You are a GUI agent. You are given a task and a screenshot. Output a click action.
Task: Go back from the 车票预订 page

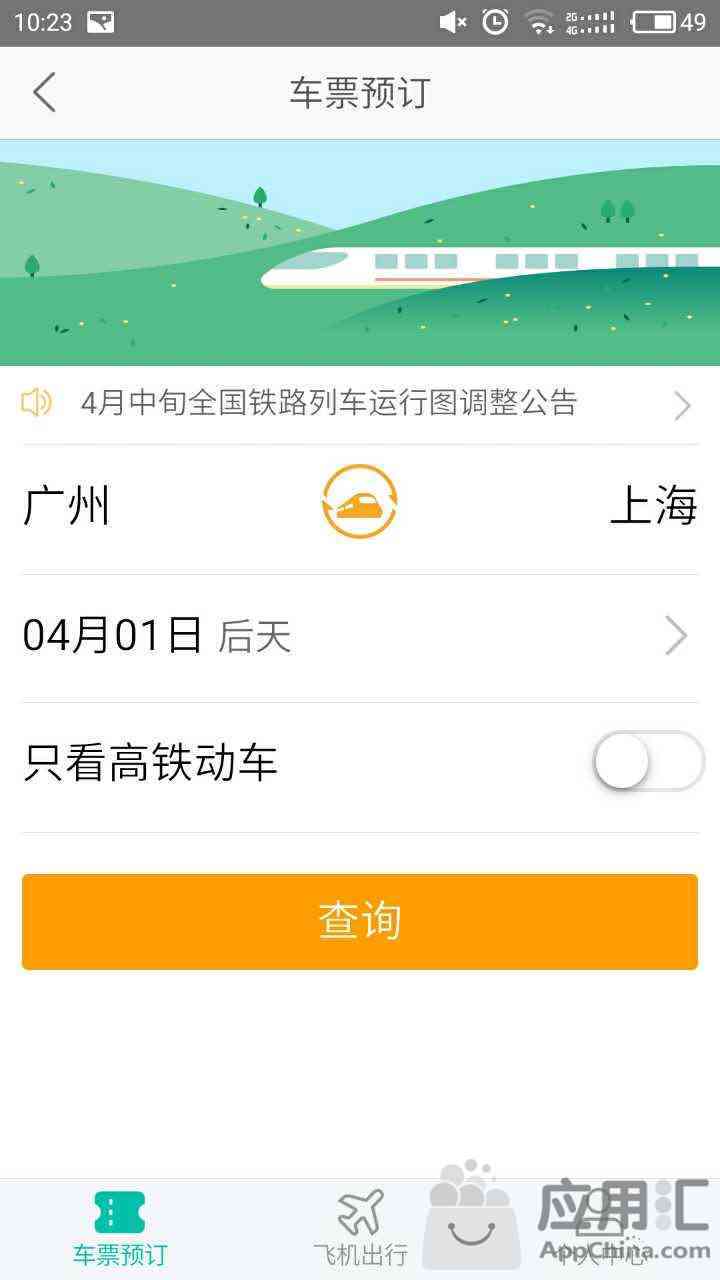pos(45,93)
